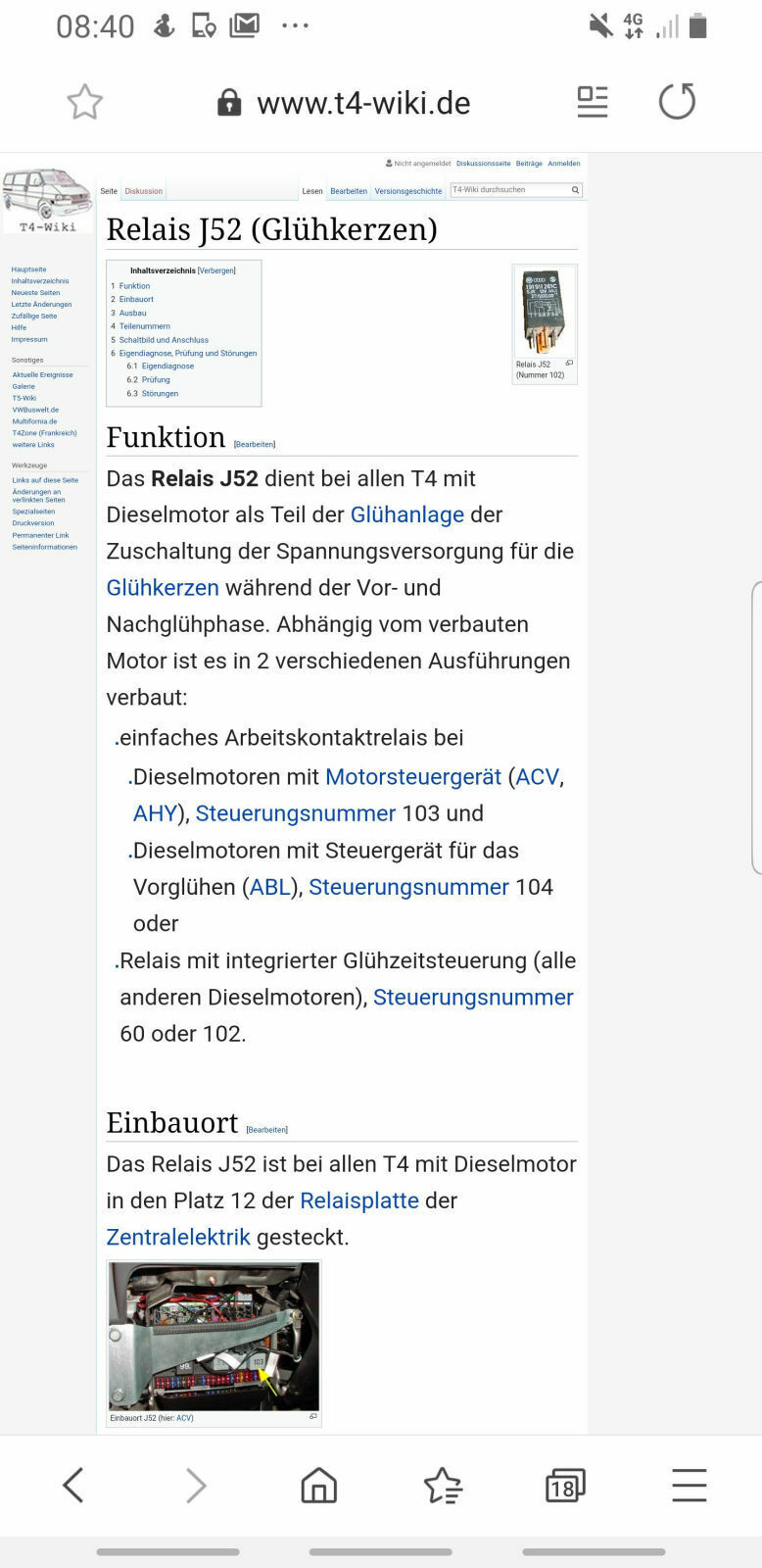
Task: Tap the star to bookmark this page
Action: tap(84, 101)
